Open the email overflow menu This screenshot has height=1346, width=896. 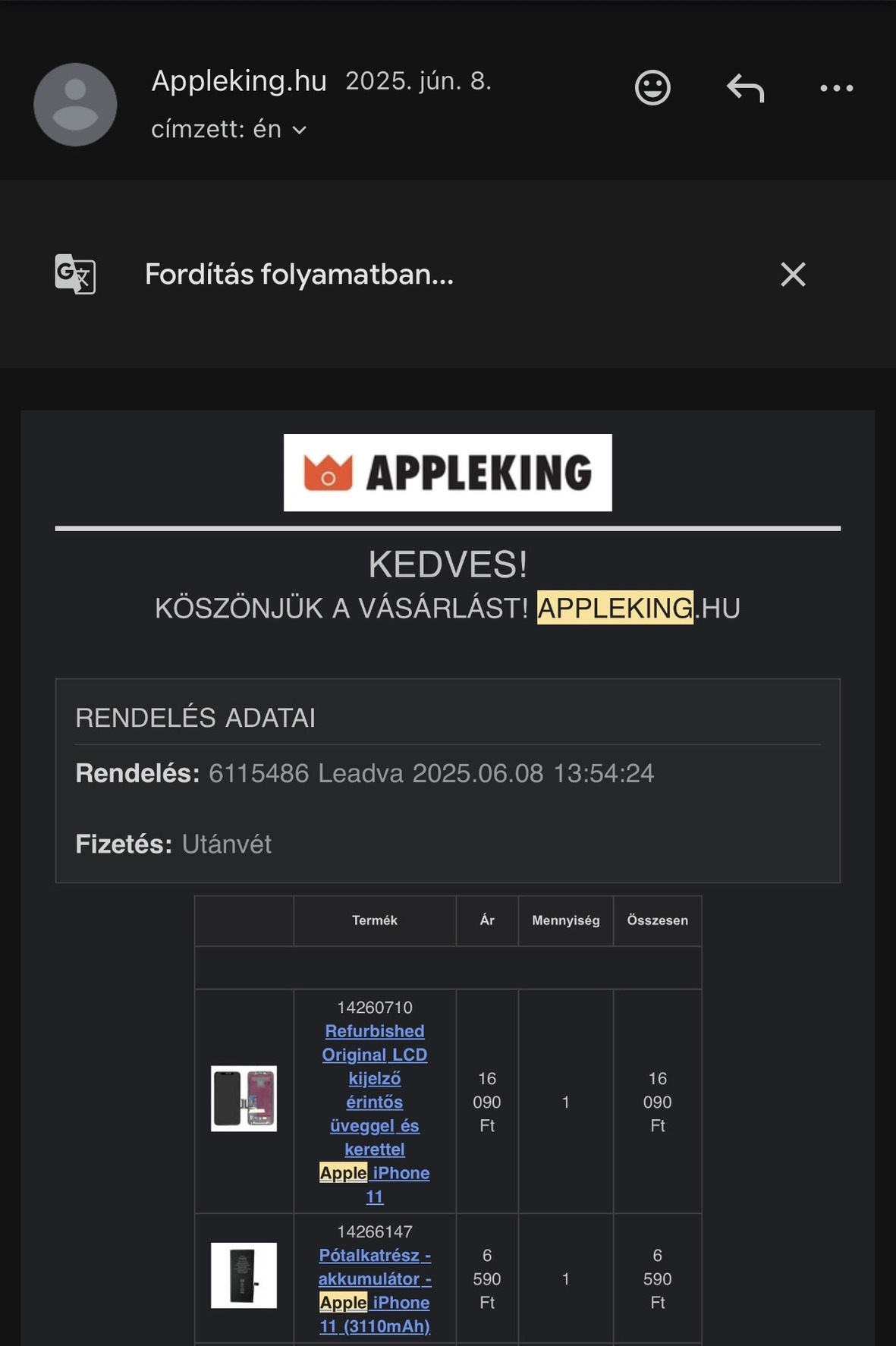(x=836, y=88)
